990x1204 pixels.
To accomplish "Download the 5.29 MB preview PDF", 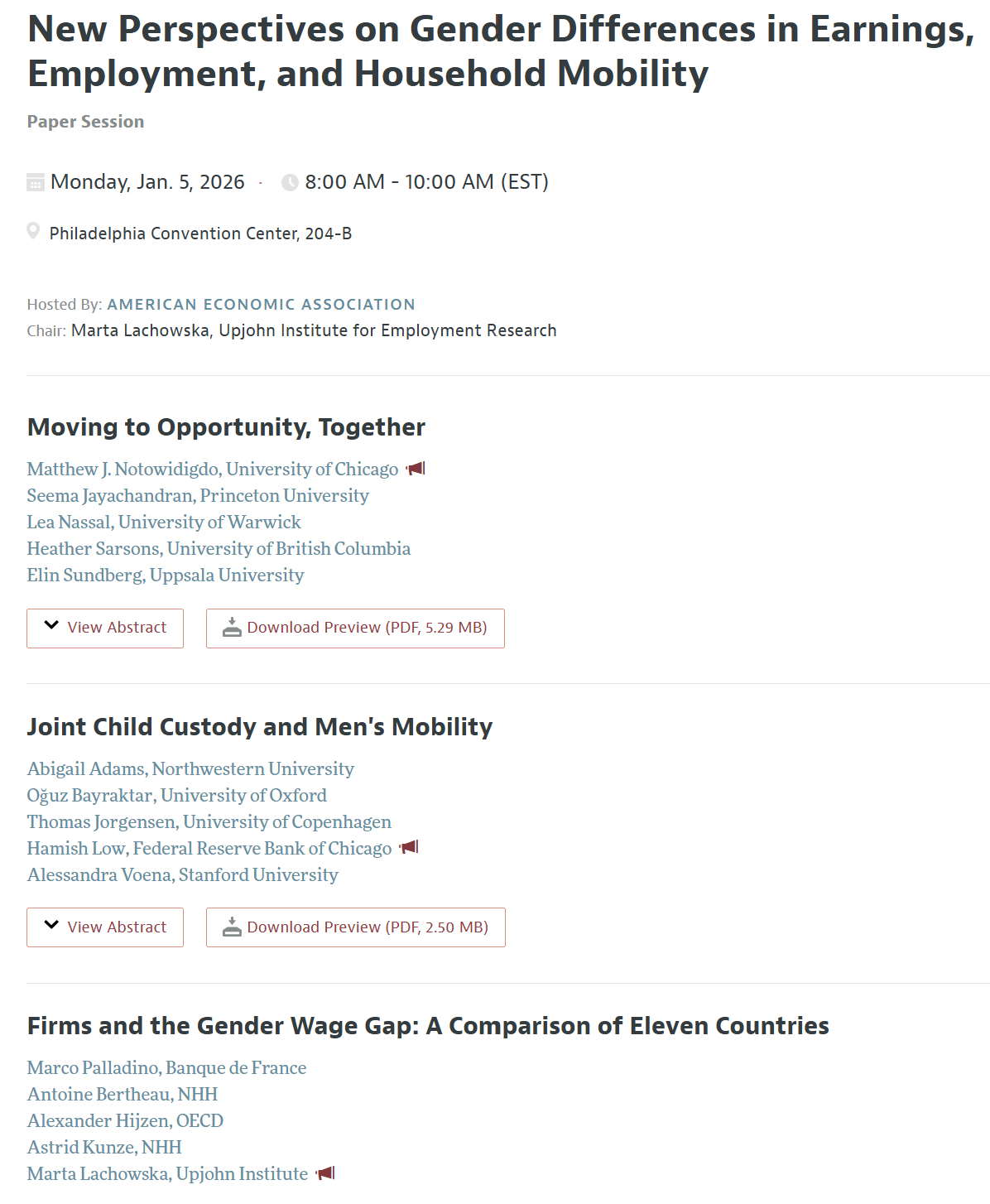I will (355, 628).
